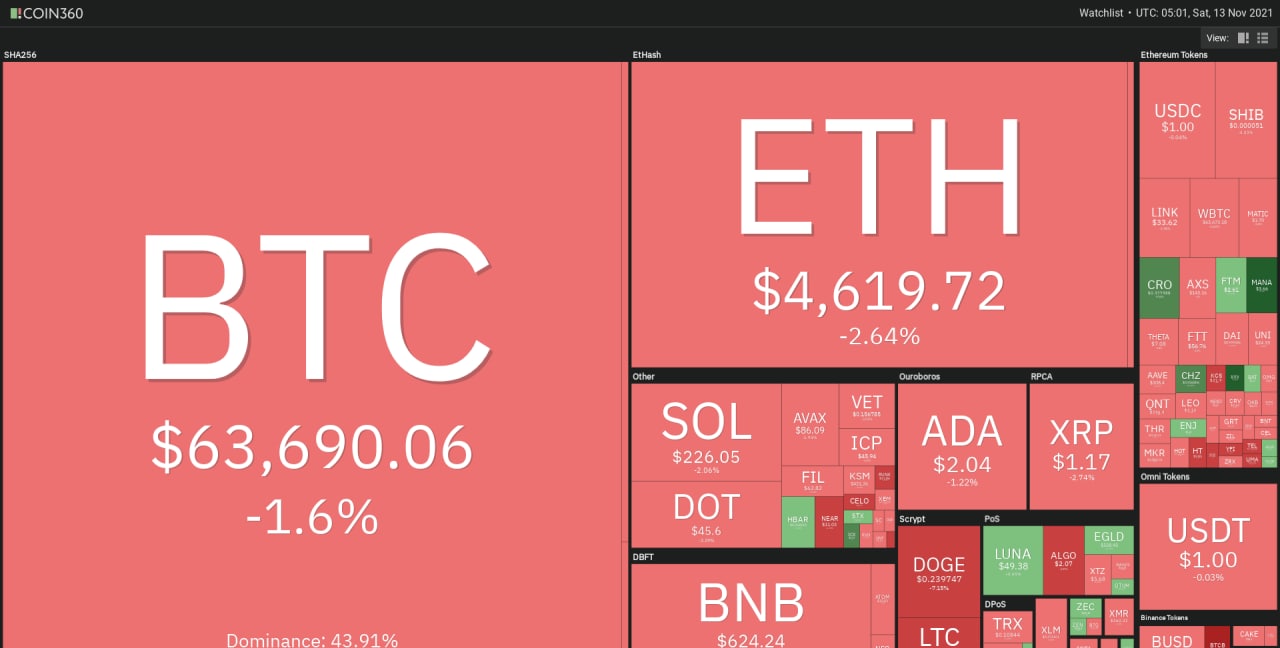Screen dimensions: 1280x648
Task: Open the CRO tile
Action: click(x=1159, y=289)
